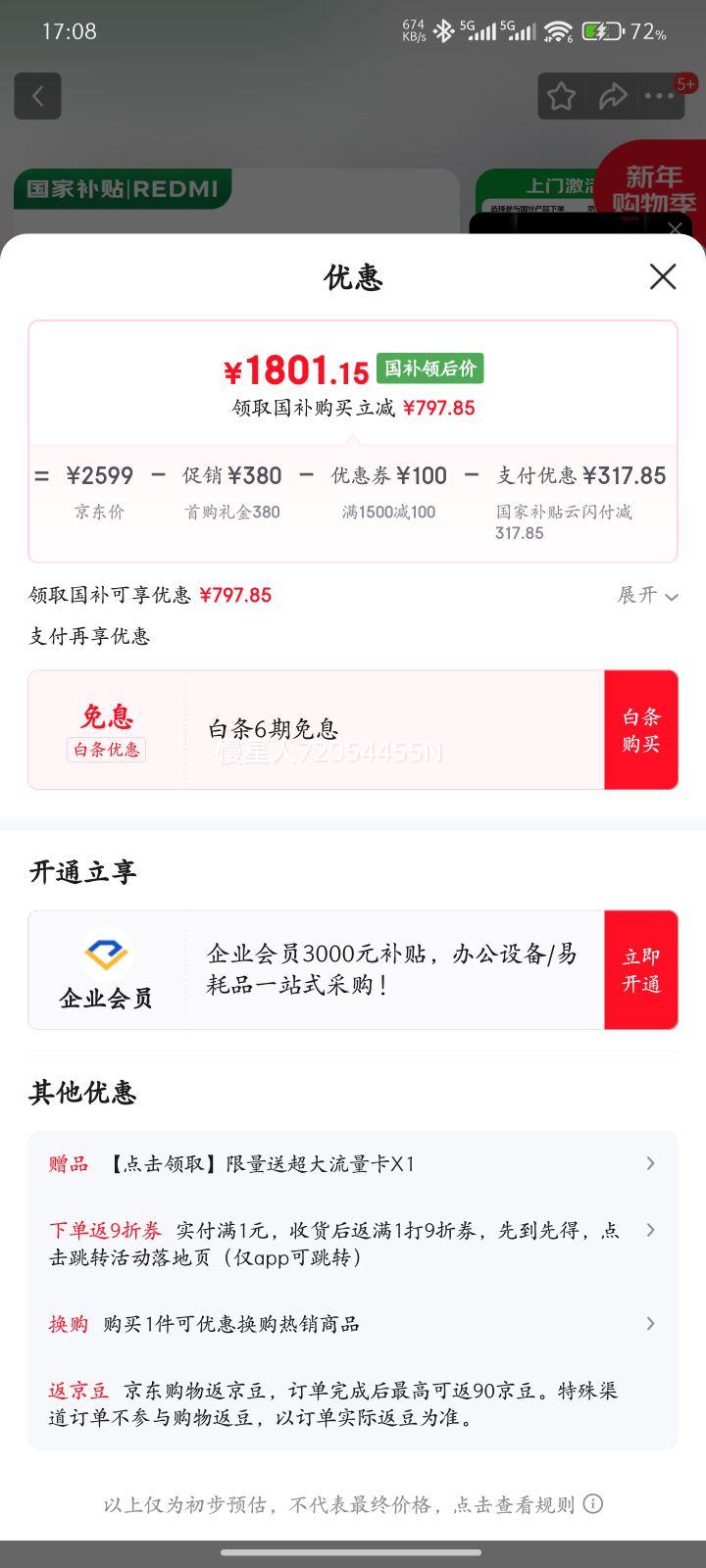Tap the 立即开通 red button
Viewport: 706px width, 1568px height.
click(640, 969)
